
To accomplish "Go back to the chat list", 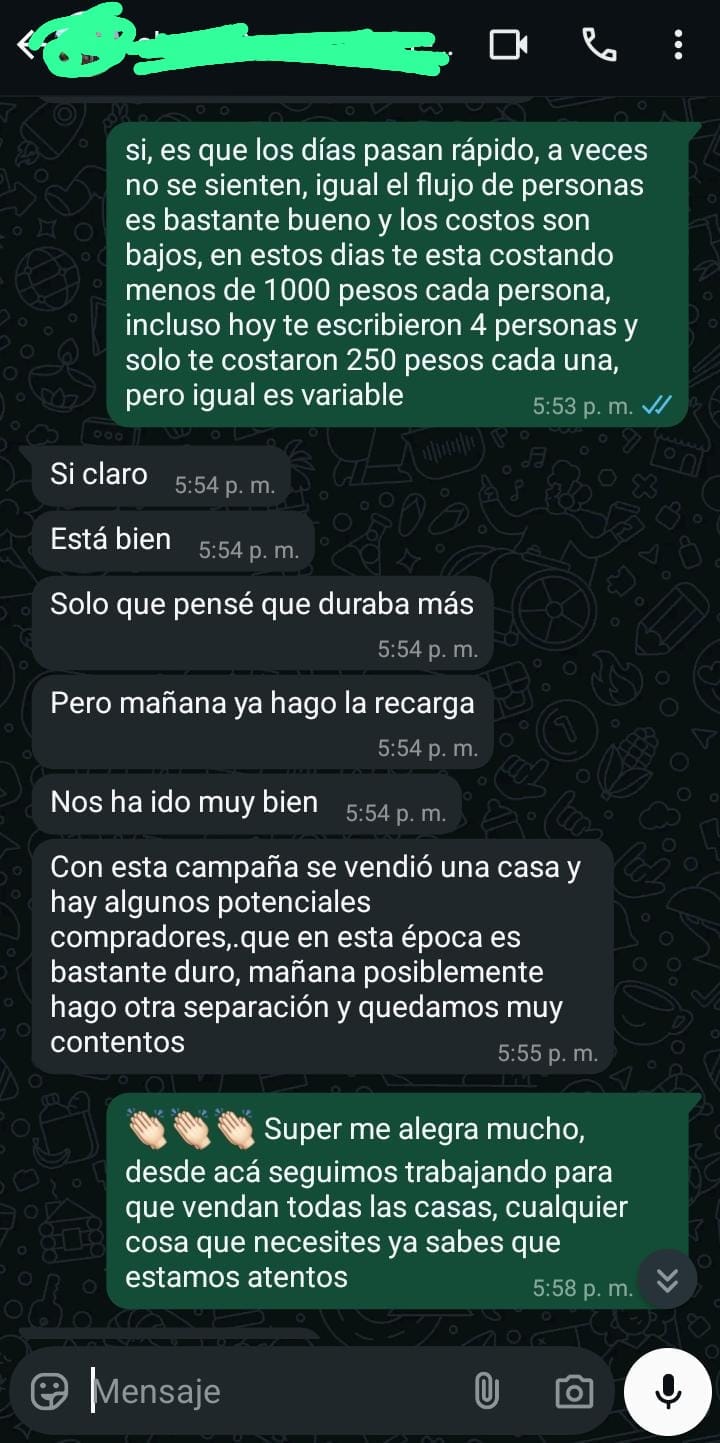I will 28,45.
